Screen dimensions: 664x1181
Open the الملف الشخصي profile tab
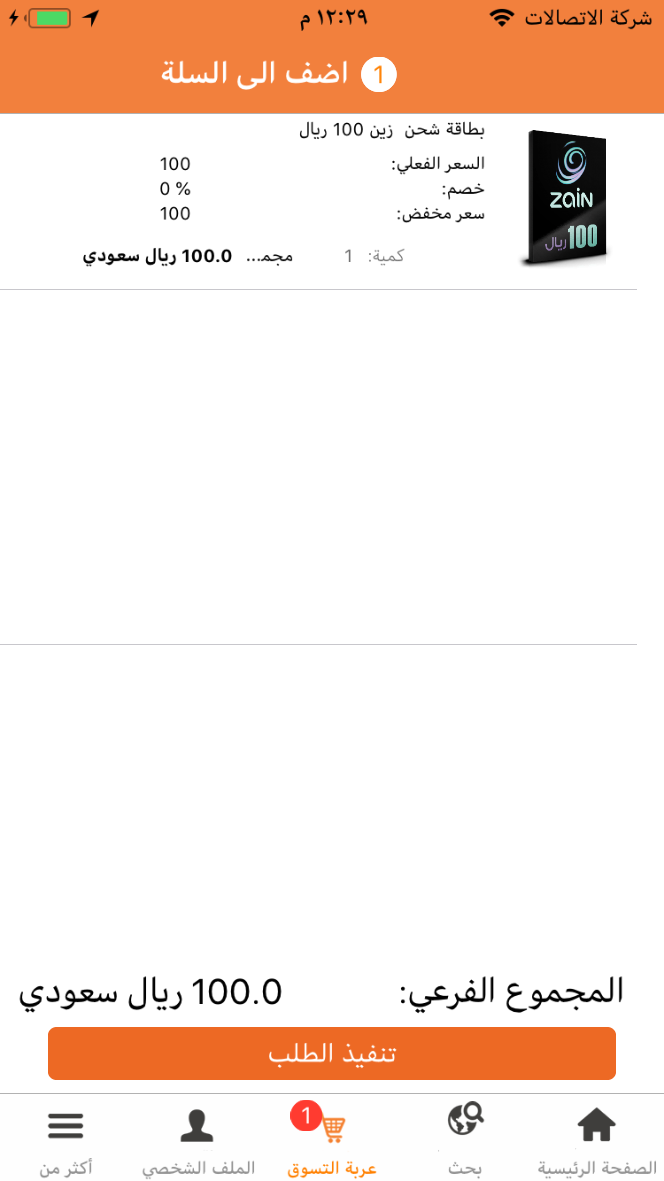(x=198, y=1138)
